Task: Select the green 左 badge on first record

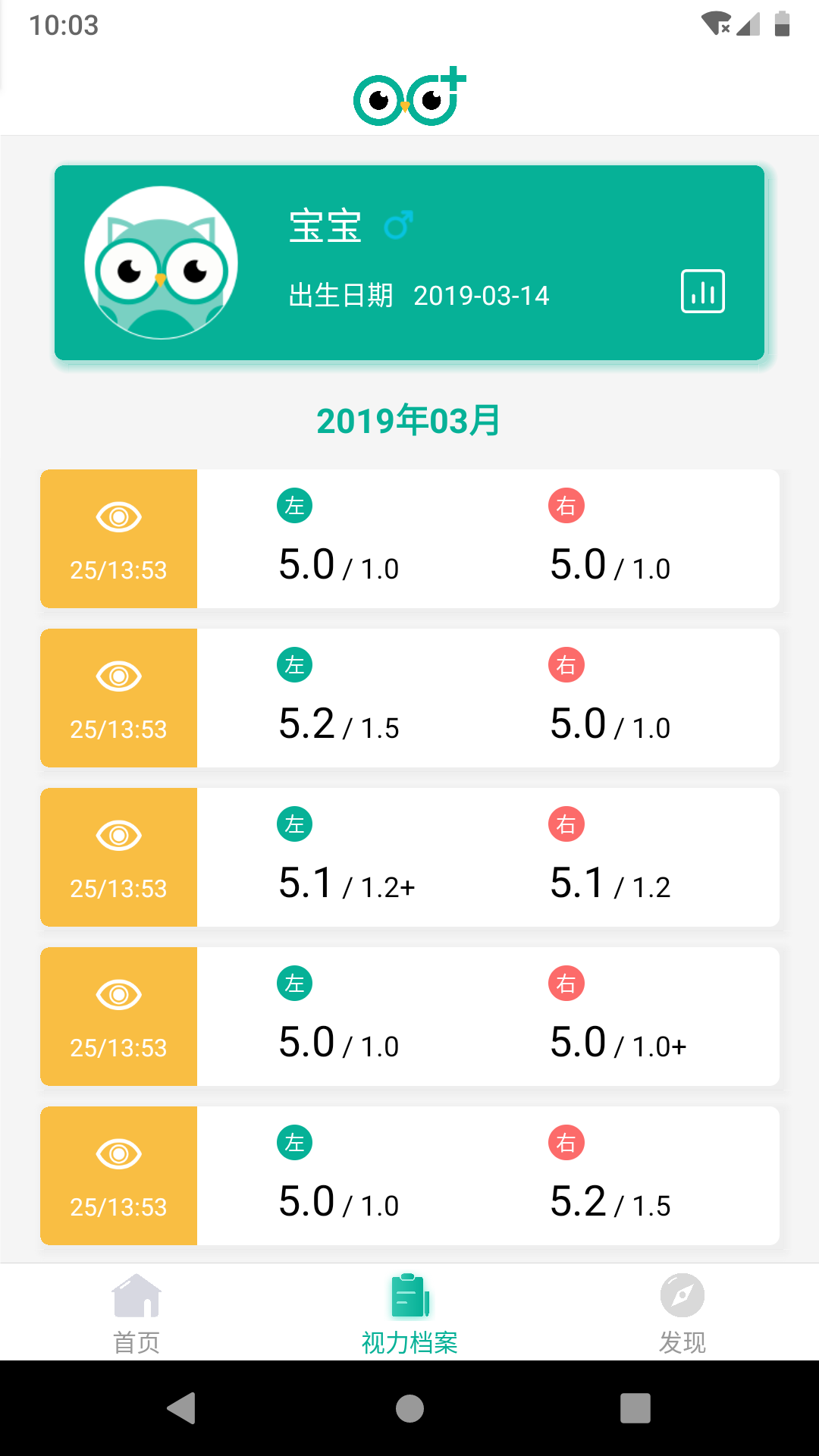Action: pos(295,504)
